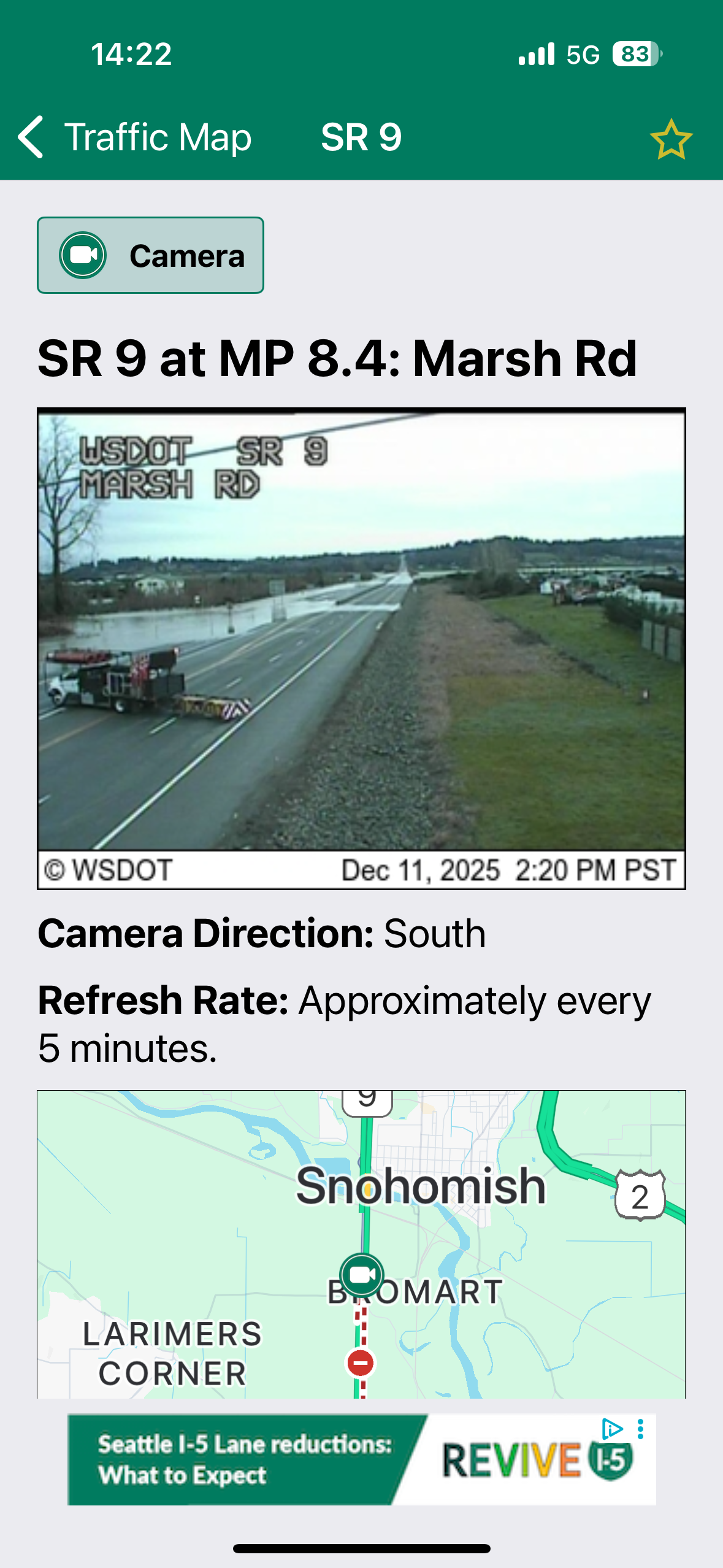Open the ad options menu dots
This screenshot has height=1568, width=723.
pos(641,1429)
